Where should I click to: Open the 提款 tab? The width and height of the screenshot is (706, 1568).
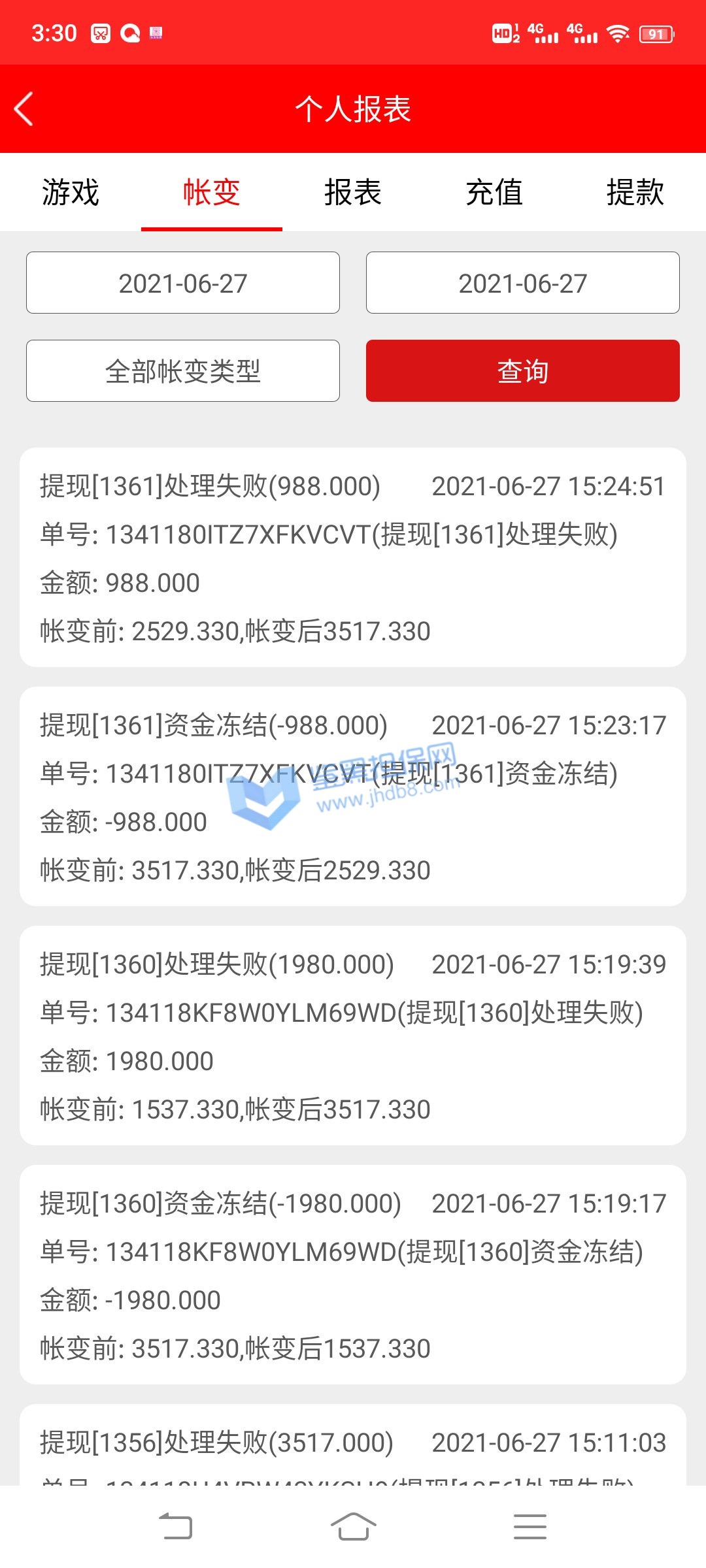635,192
